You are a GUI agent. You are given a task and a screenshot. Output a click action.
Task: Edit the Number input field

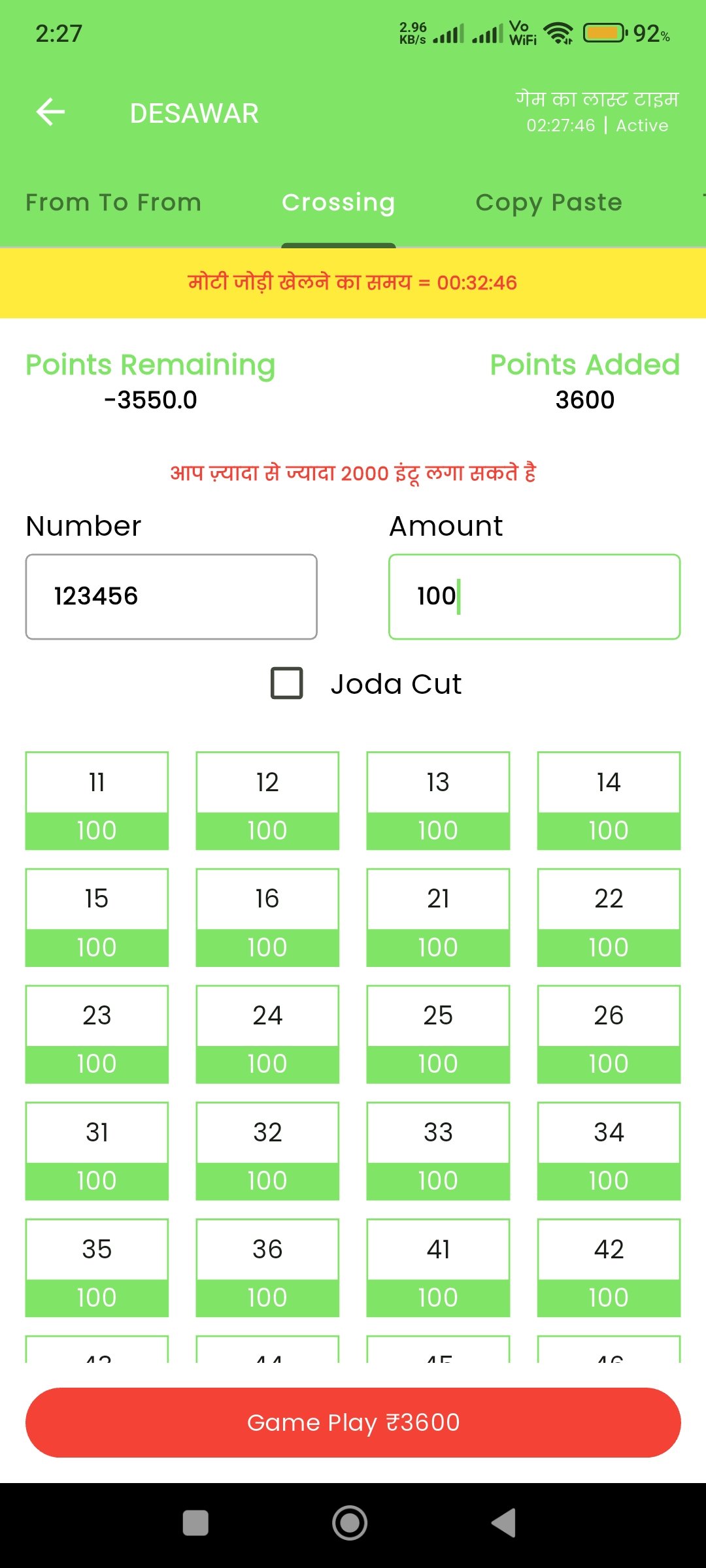tap(171, 596)
